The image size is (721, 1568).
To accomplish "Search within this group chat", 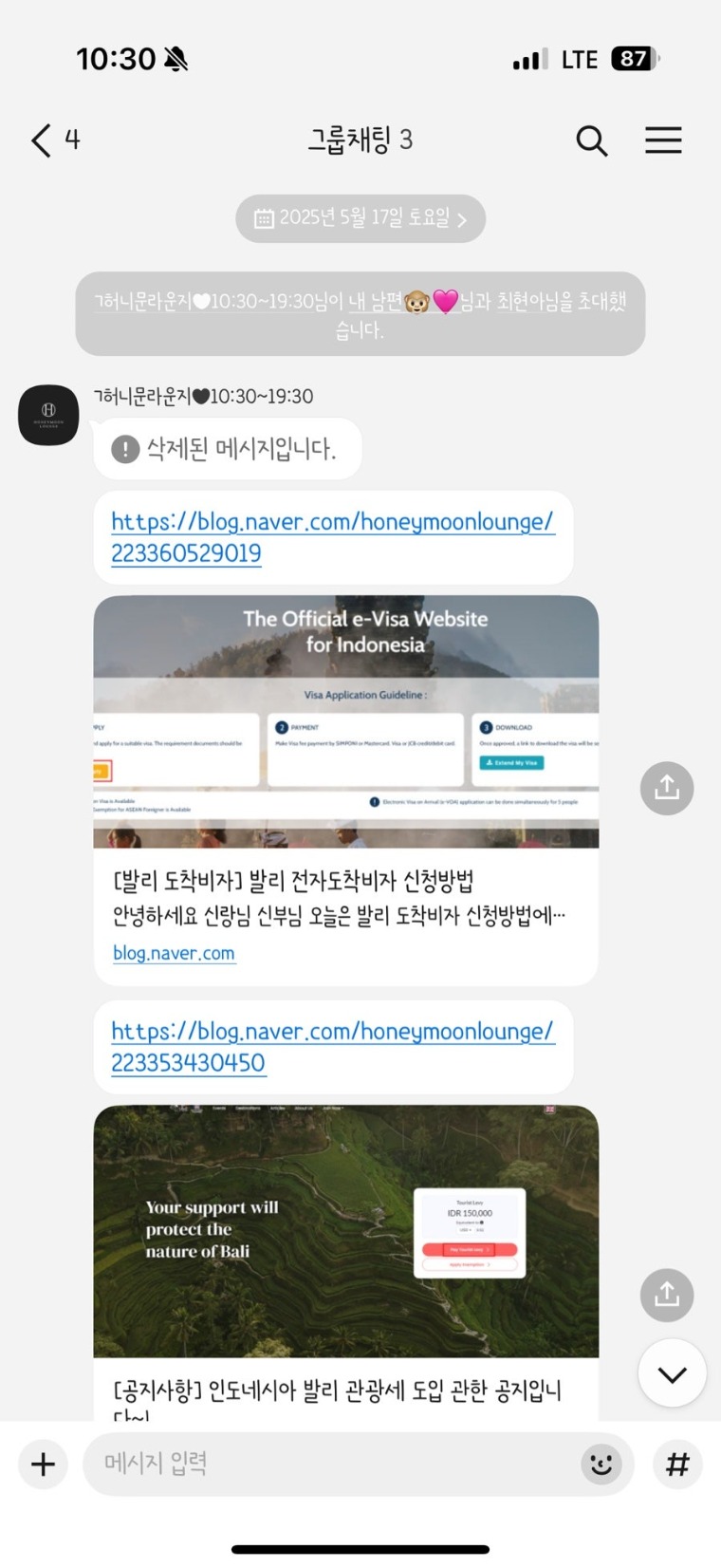I will click(x=591, y=140).
